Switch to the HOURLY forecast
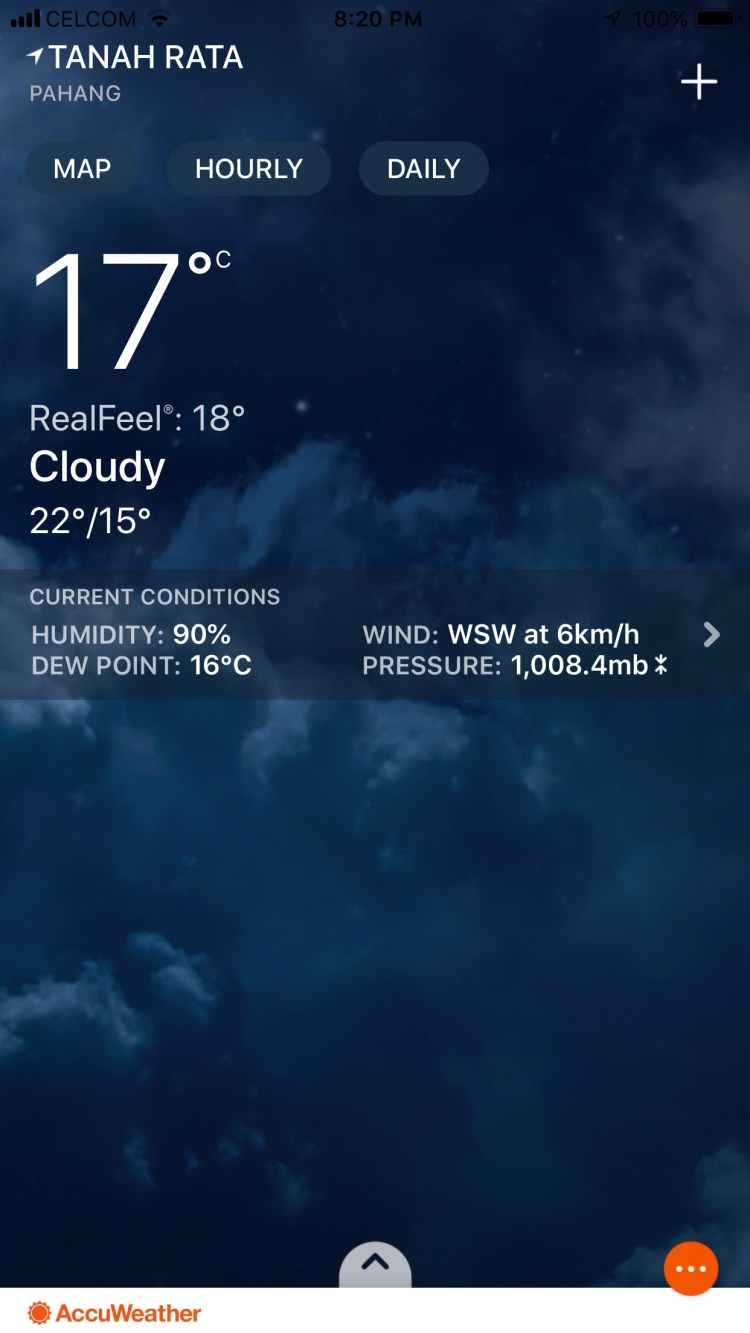 [248, 169]
